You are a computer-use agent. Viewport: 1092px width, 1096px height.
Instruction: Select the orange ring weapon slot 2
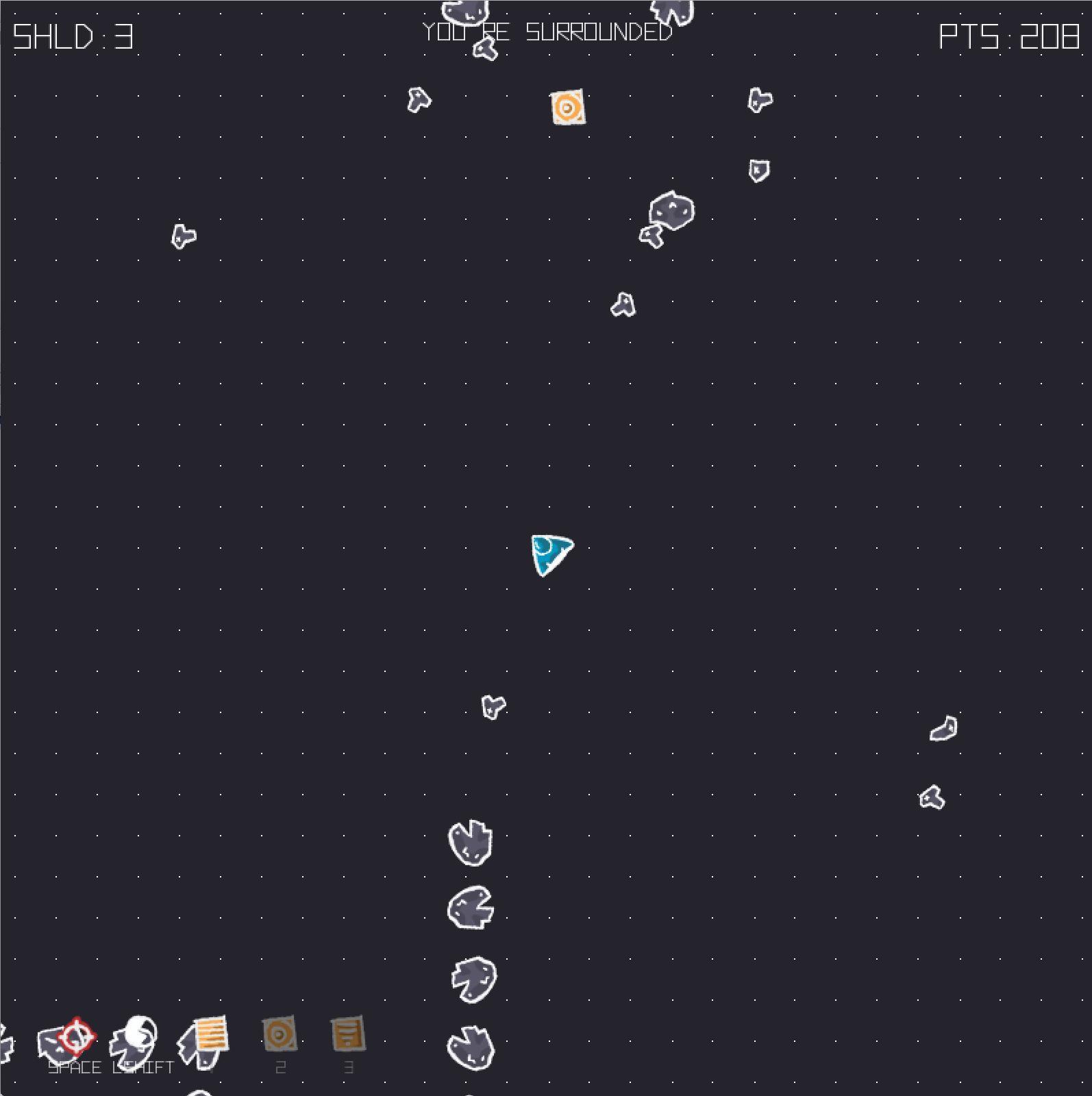(x=280, y=1034)
